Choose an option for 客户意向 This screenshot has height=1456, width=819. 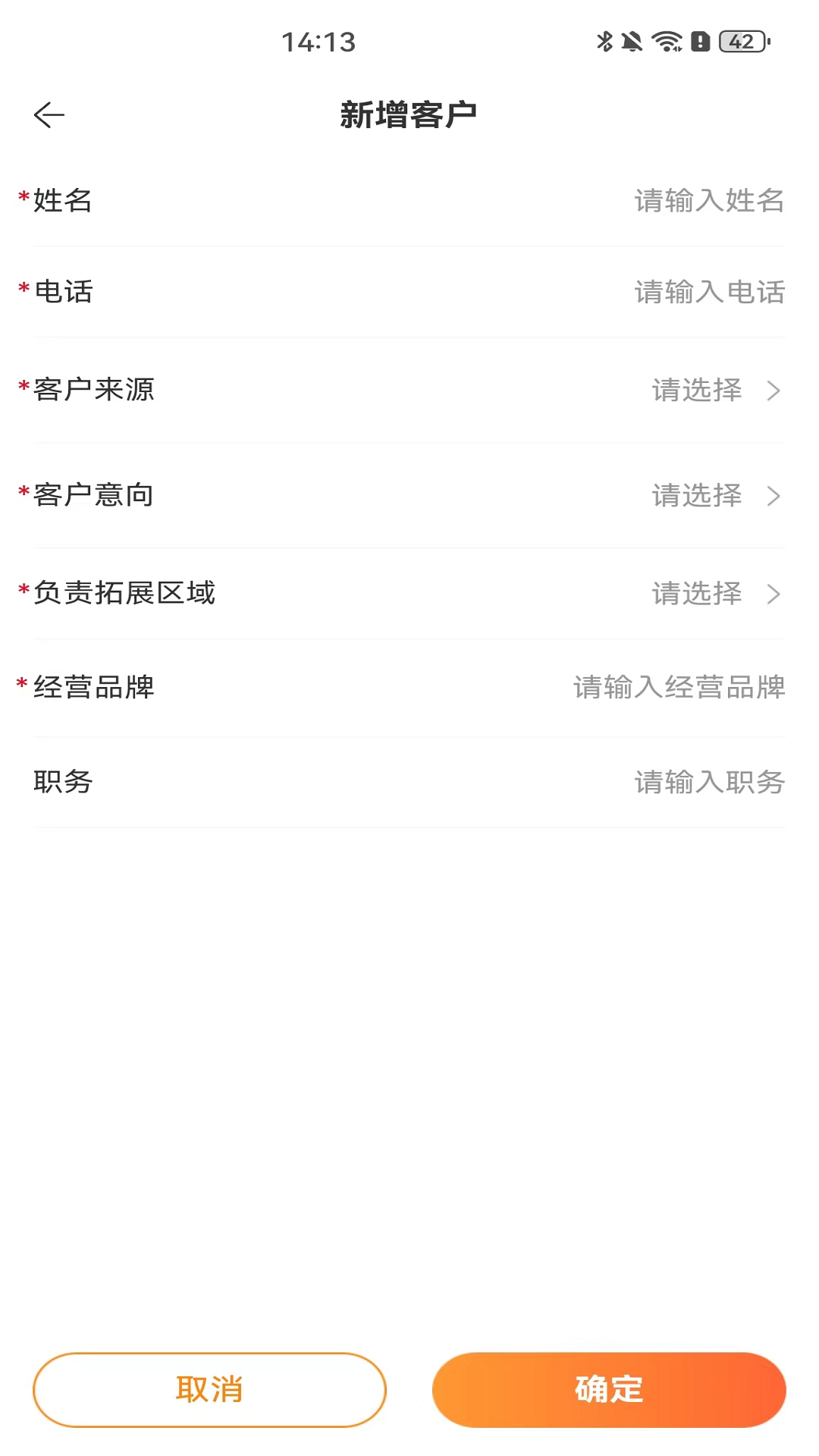(x=714, y=496)
